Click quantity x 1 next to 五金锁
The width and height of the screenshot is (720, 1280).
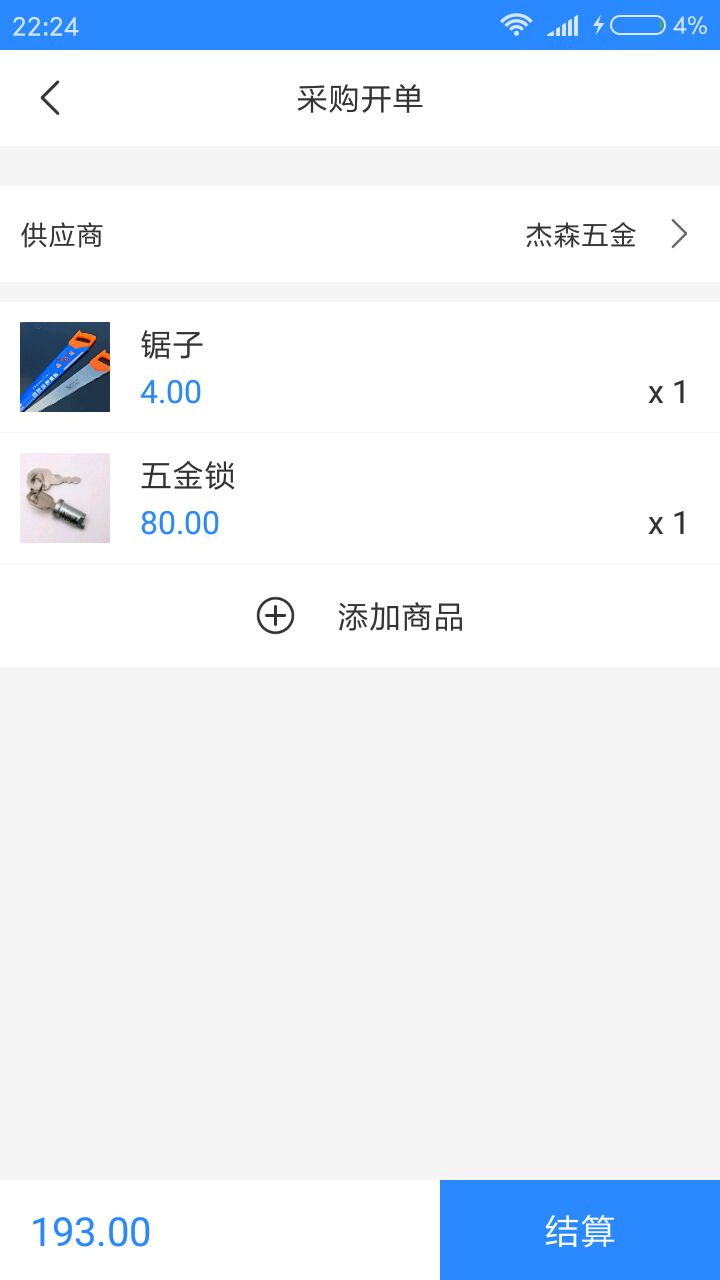coord(666,523)
